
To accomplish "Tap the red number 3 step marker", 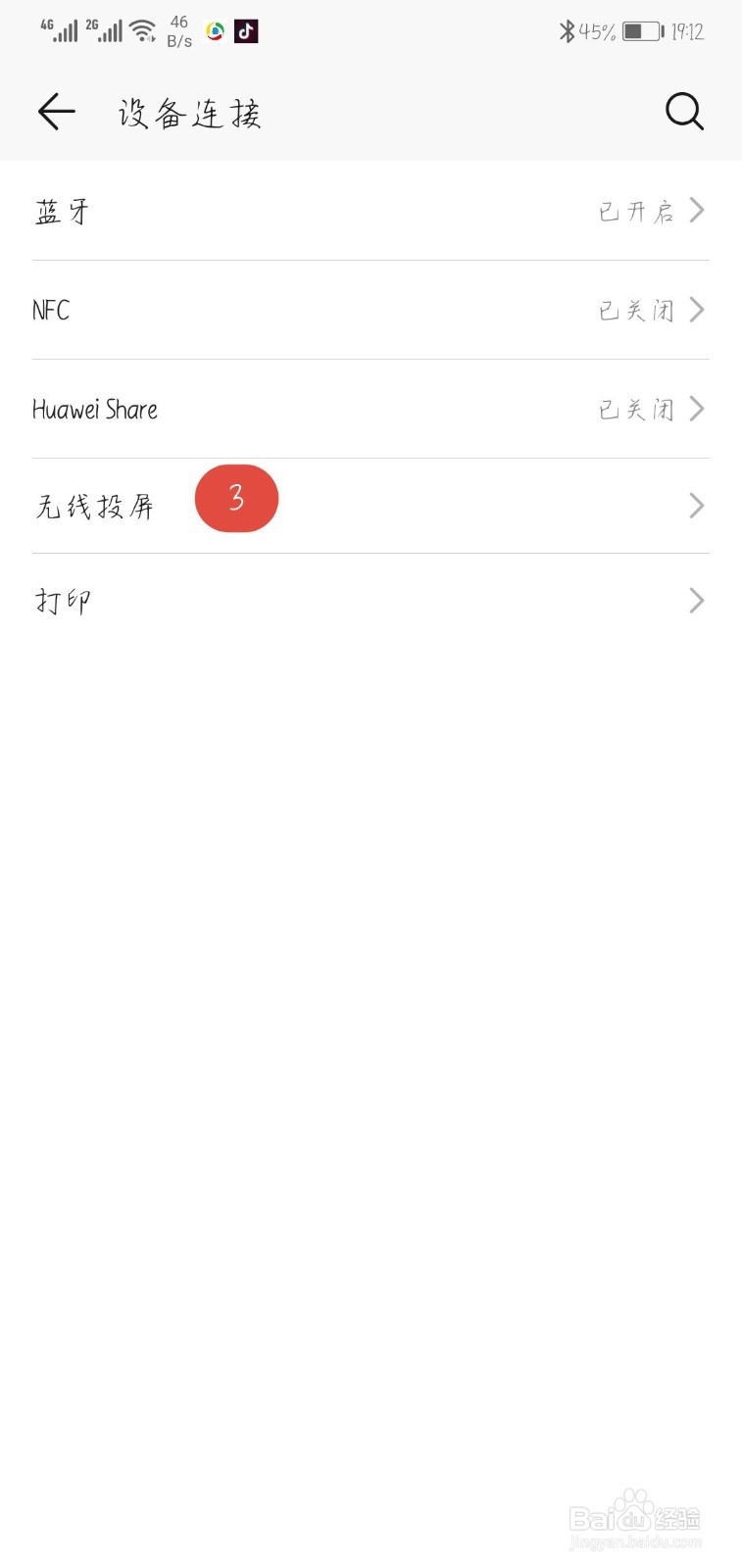I will coord(236,498).
